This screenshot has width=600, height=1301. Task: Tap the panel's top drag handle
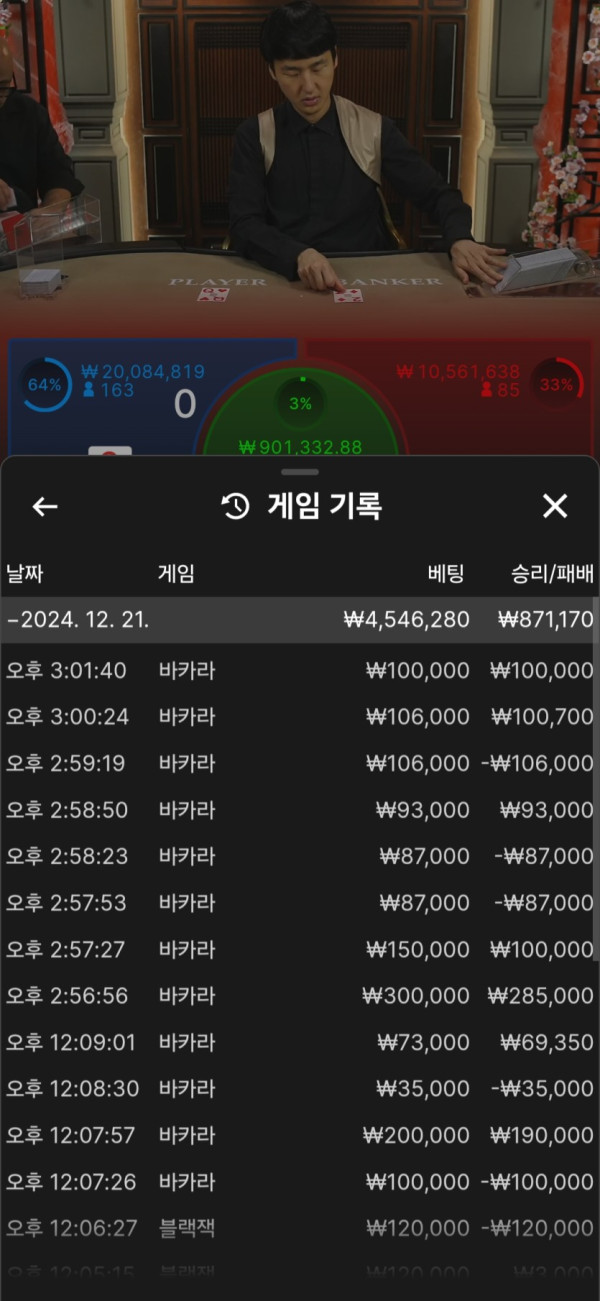pyautogui.click(x=300, y=472)
